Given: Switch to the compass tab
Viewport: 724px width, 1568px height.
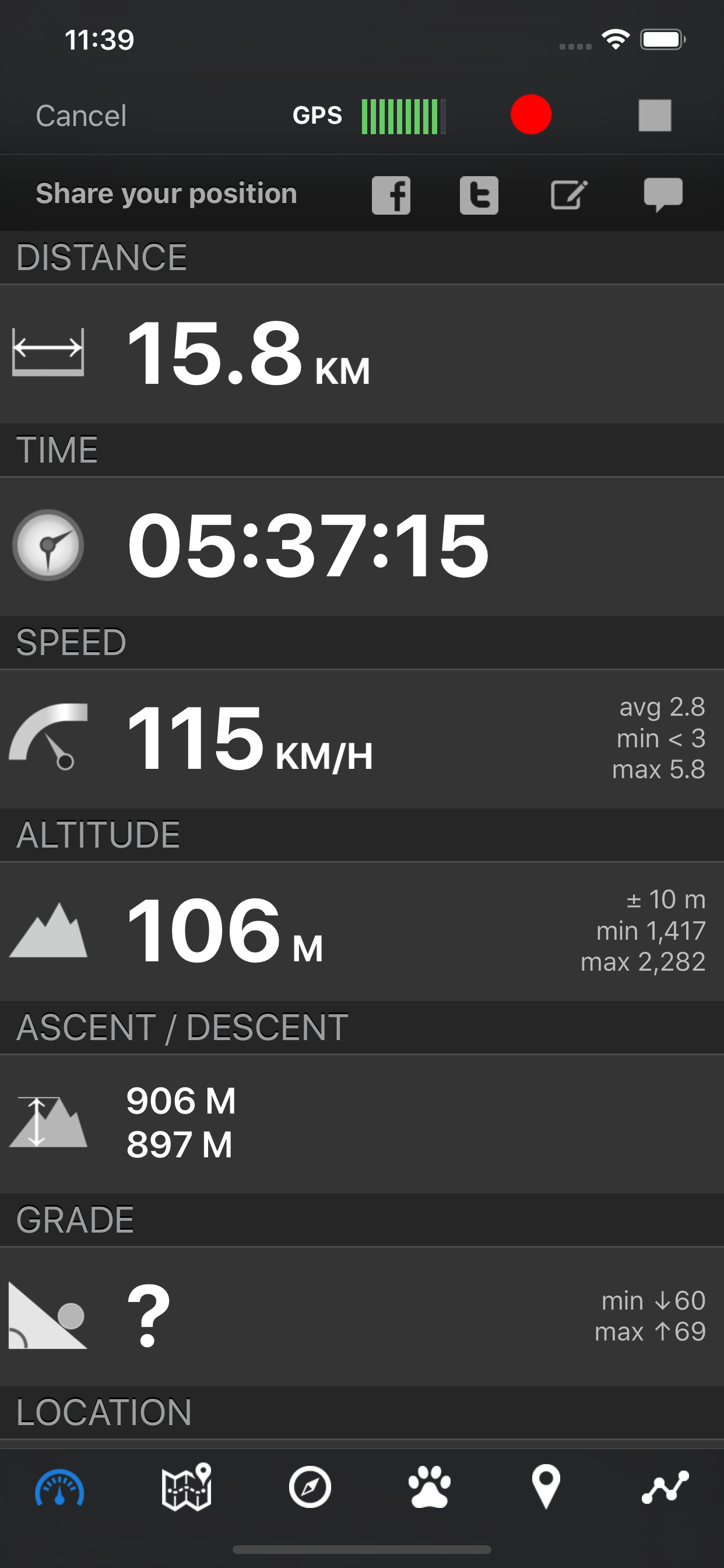Looking at the screenshot, I should coord(310,1487).
